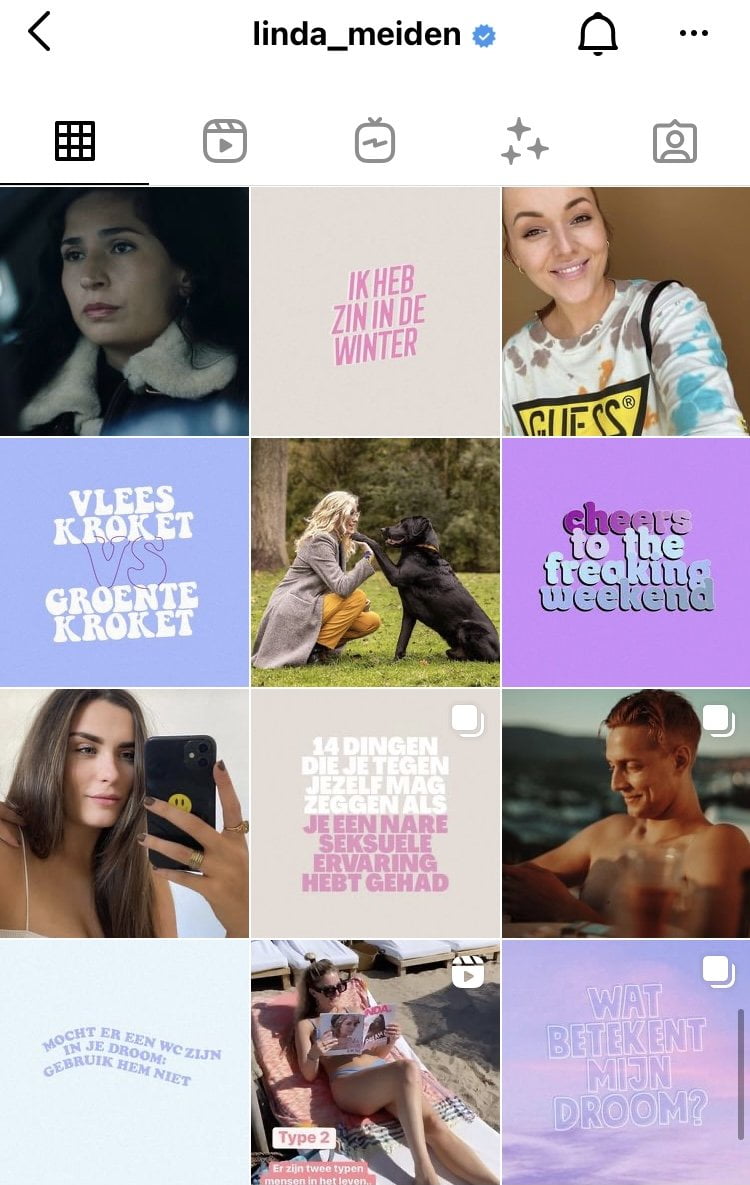Open the 'Vlees kroket vs groente kroket' post
Image resolution: width=750 pixels, height=1185 pixels.
[x=124, y=562]
